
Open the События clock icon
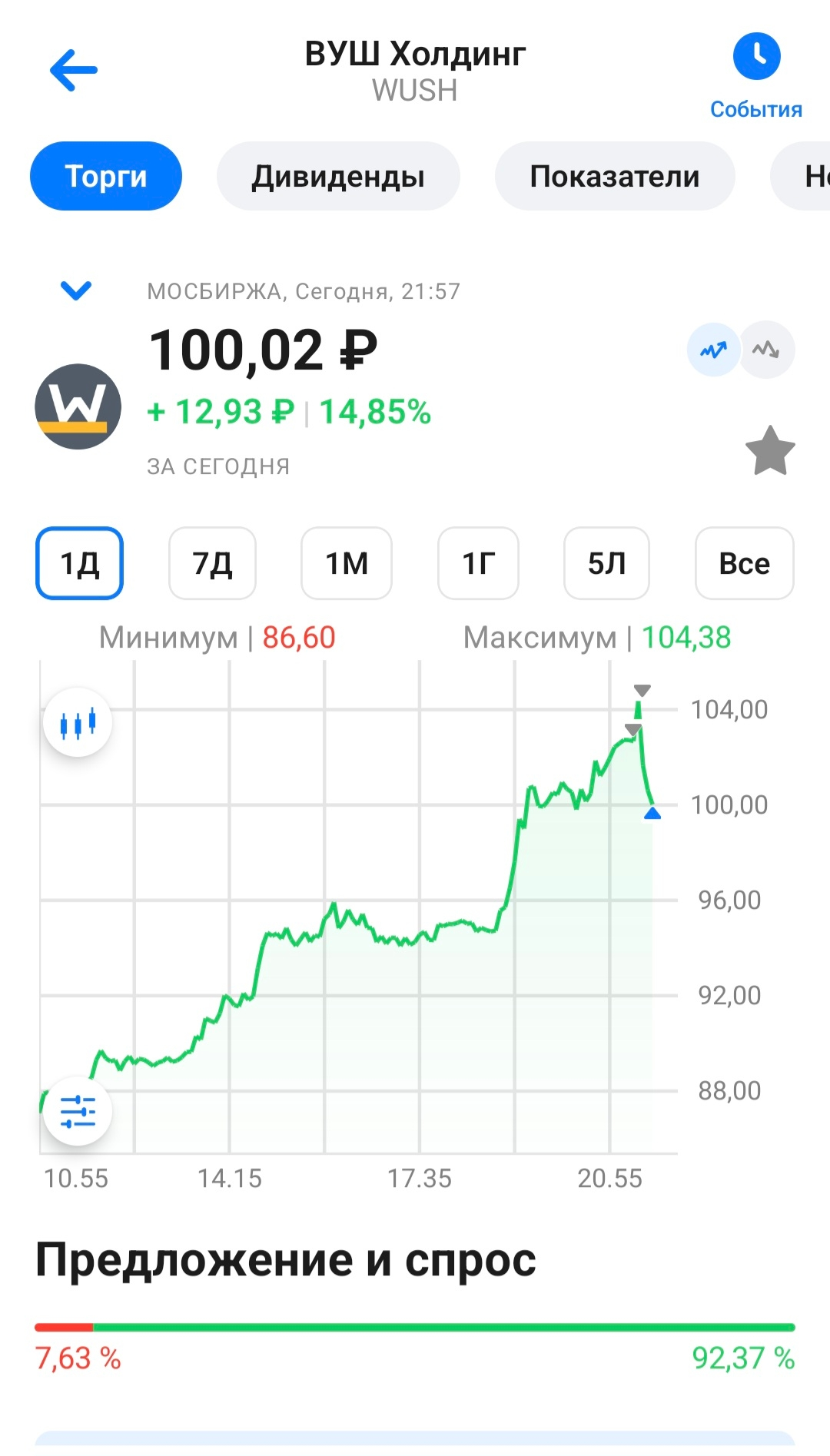pyautogui.click(x=756, y=57)
